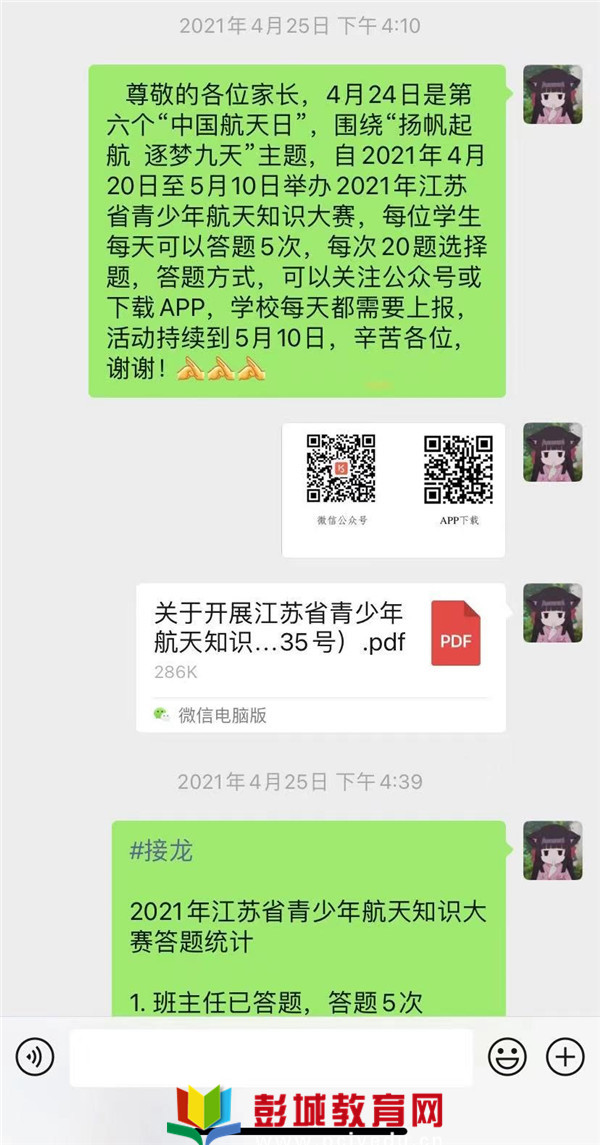View the QR code image message
The image size is (600, 1145).
tap(393, 490)
